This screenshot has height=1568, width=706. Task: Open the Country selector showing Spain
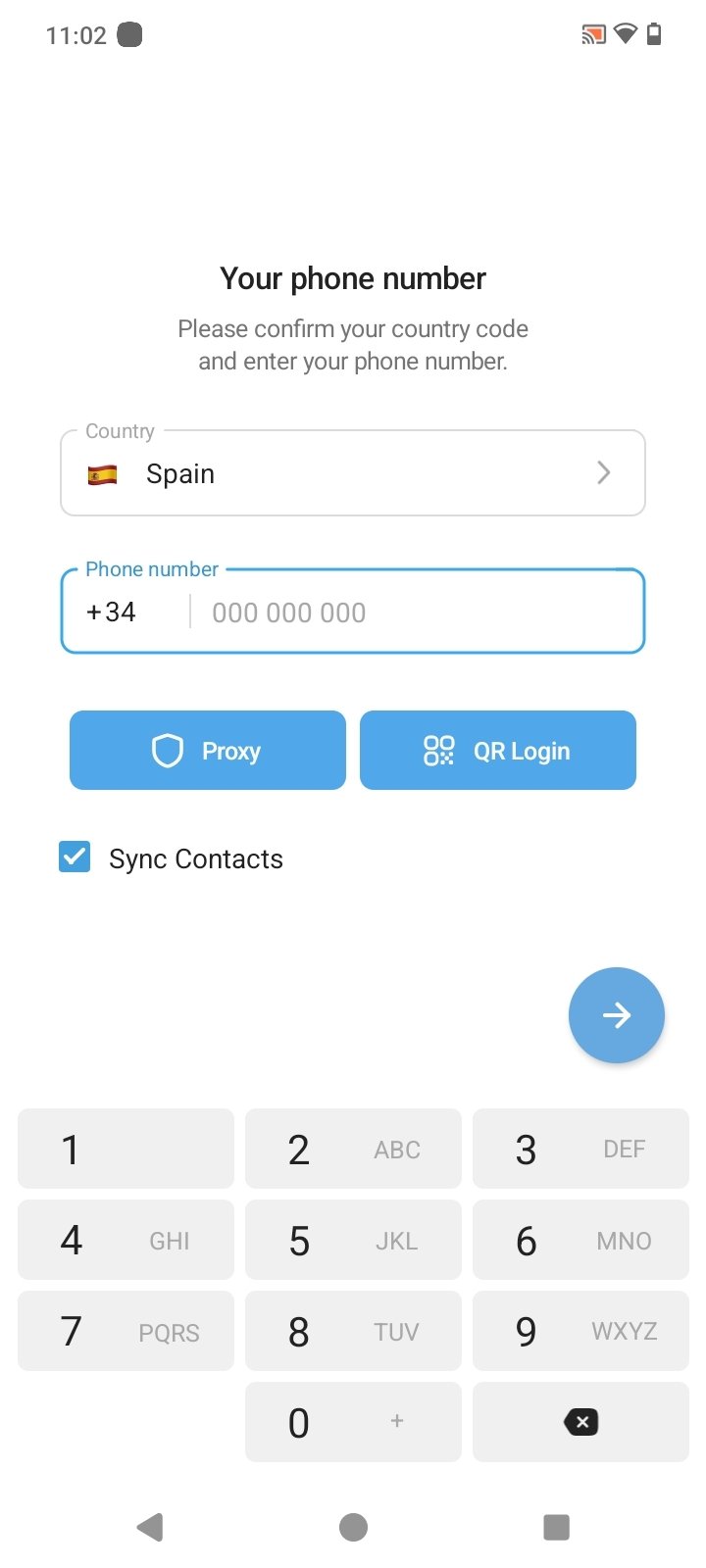click(353, 473)
